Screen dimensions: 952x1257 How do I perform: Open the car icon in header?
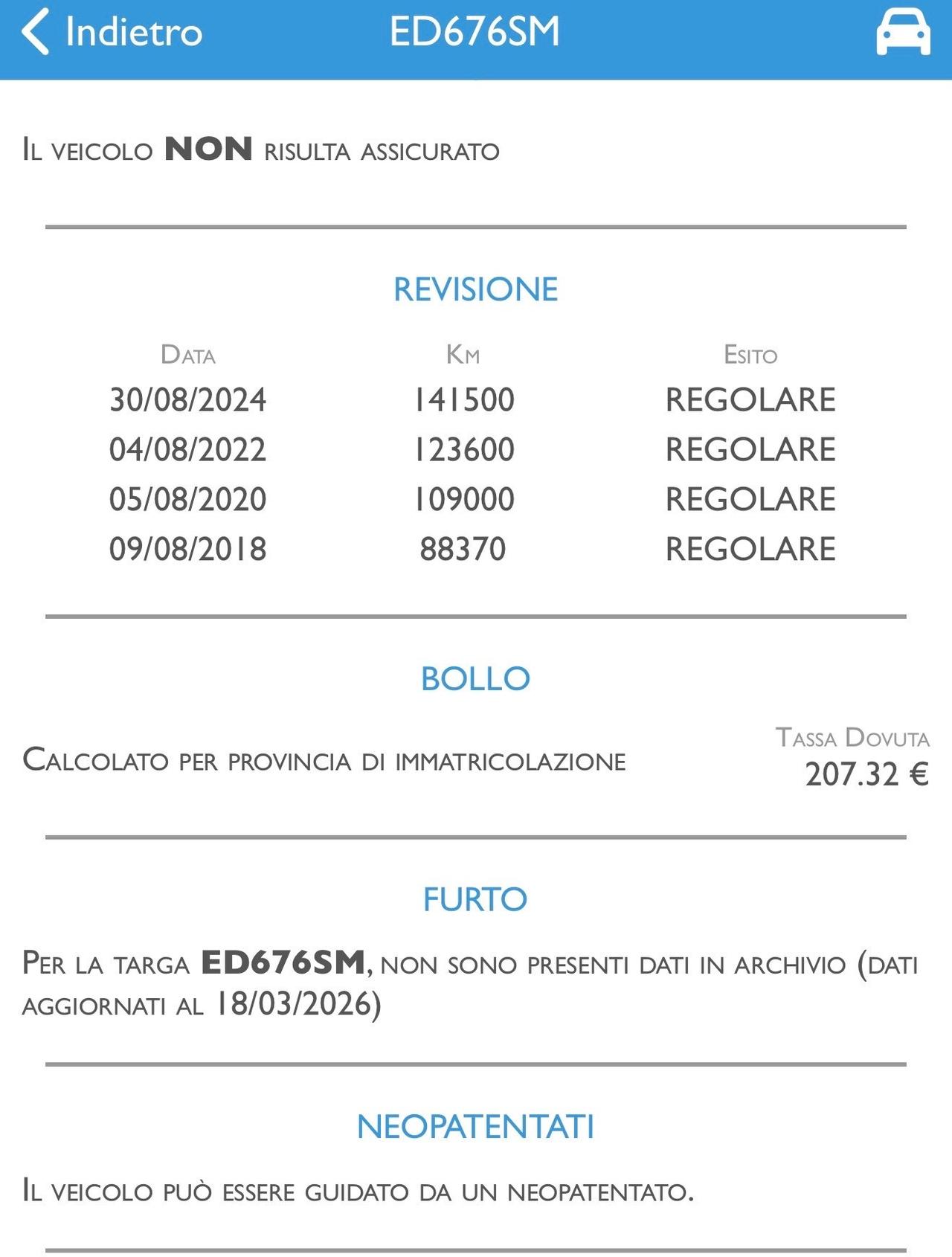(x=903, y=34)
